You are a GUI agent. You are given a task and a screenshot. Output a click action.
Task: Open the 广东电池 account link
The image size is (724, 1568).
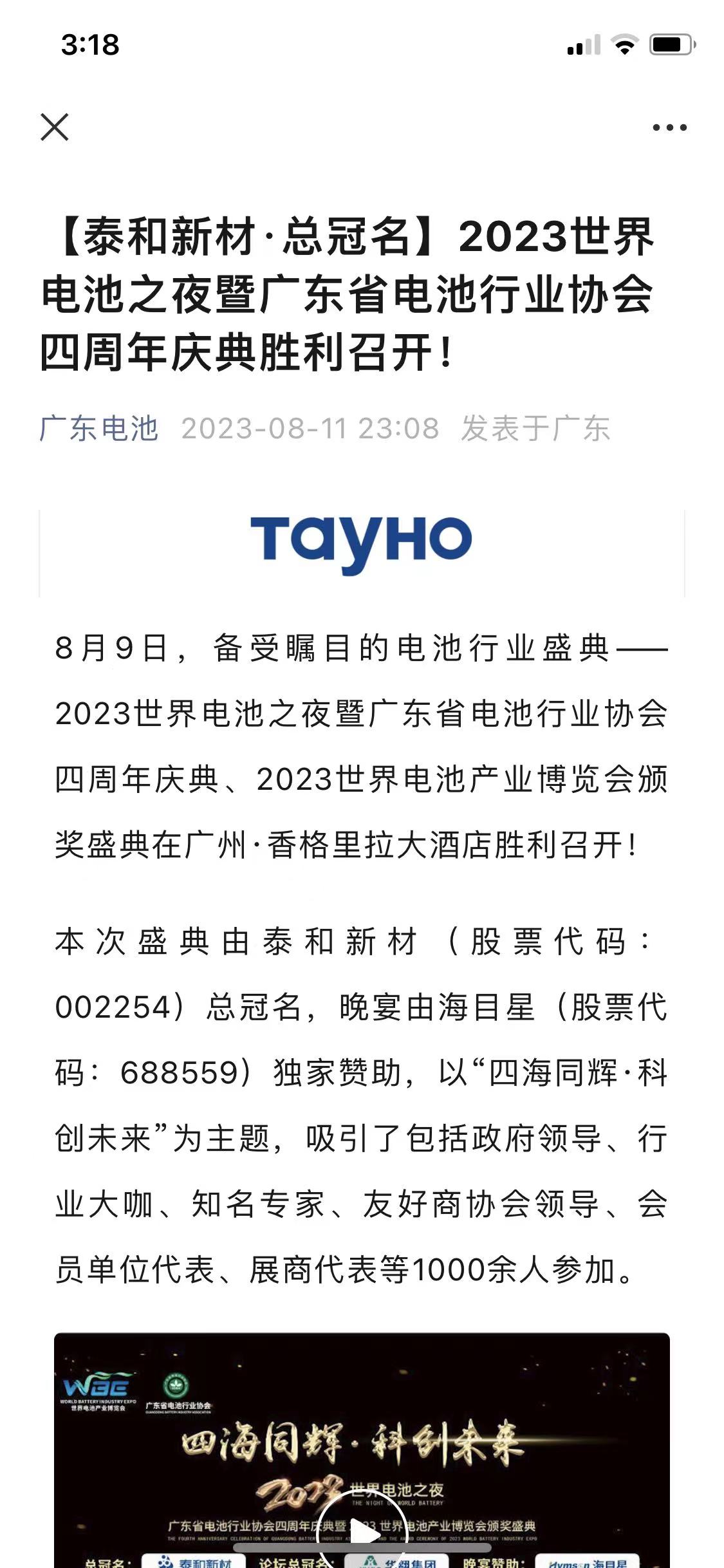[x=99, y=429]
